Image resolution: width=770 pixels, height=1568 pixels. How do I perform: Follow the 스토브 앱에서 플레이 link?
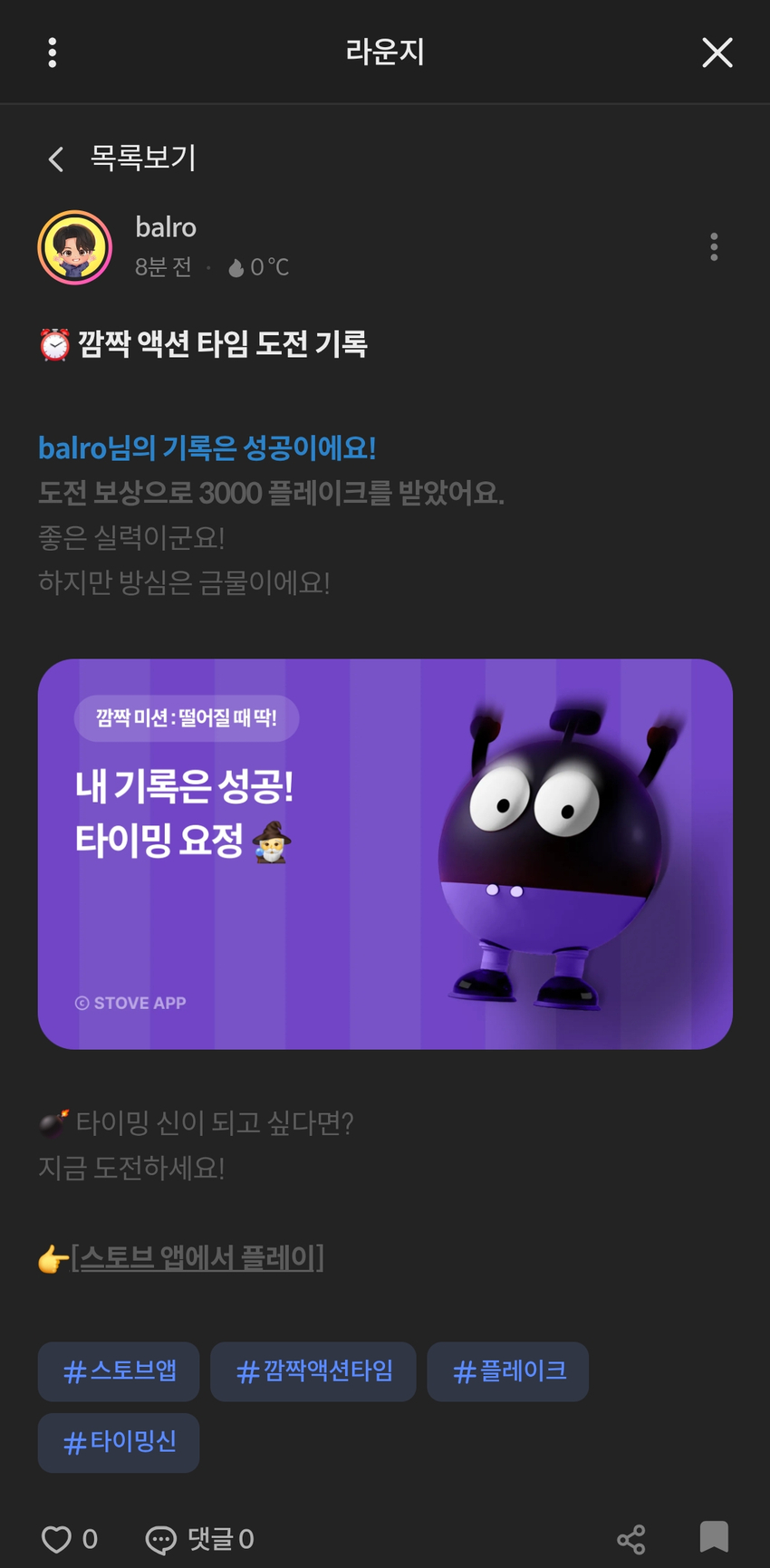[x=197, y=1257]
